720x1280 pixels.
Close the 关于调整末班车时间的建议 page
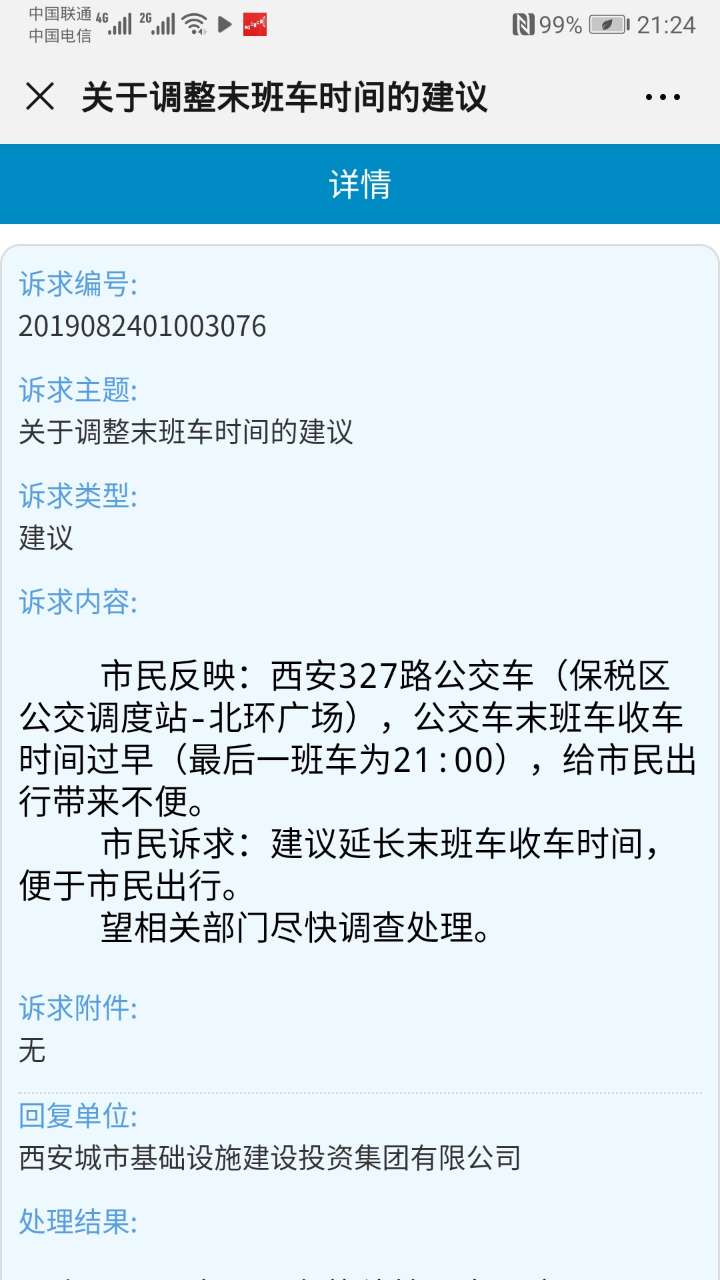(x=40, y=97)
